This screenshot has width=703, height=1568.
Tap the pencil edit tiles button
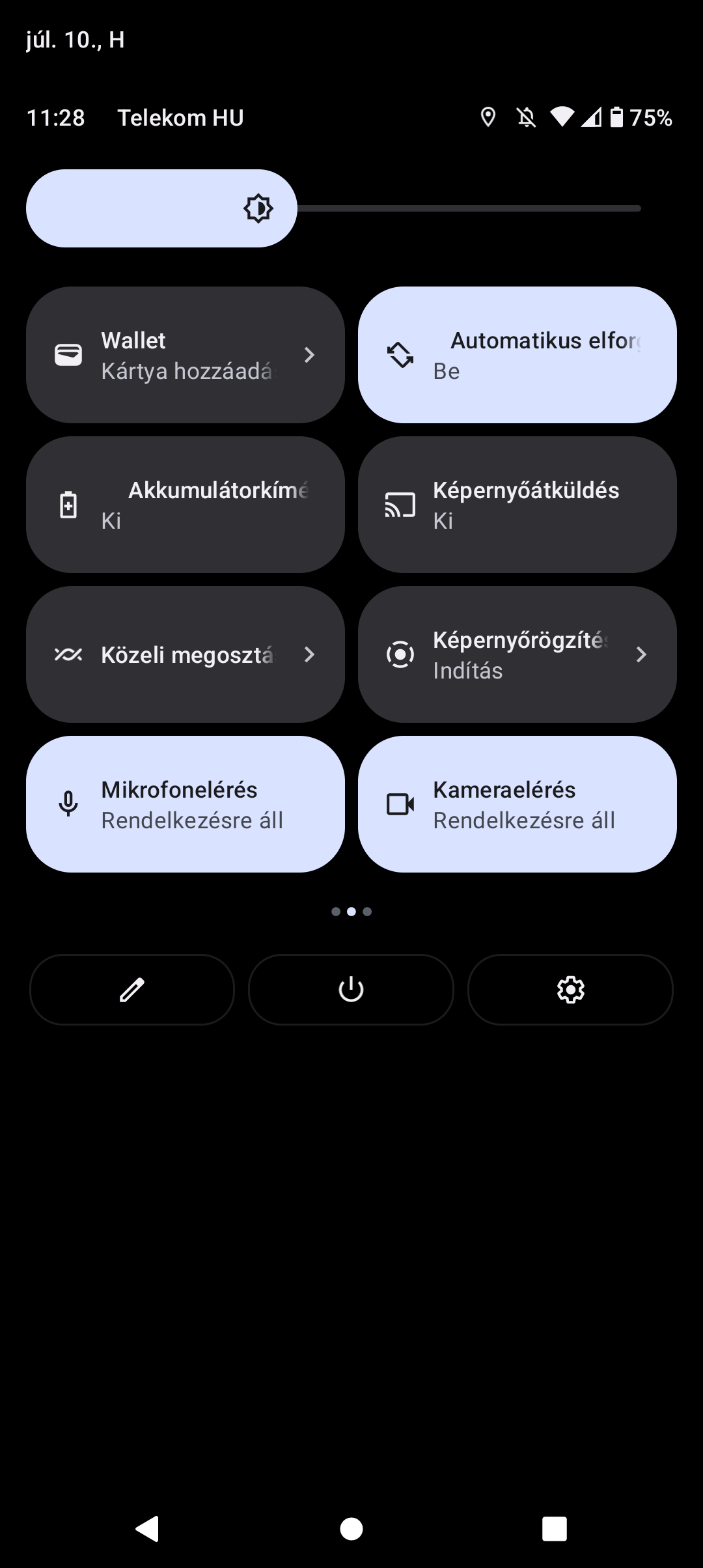pyautogui.click(x=132, y=990)
